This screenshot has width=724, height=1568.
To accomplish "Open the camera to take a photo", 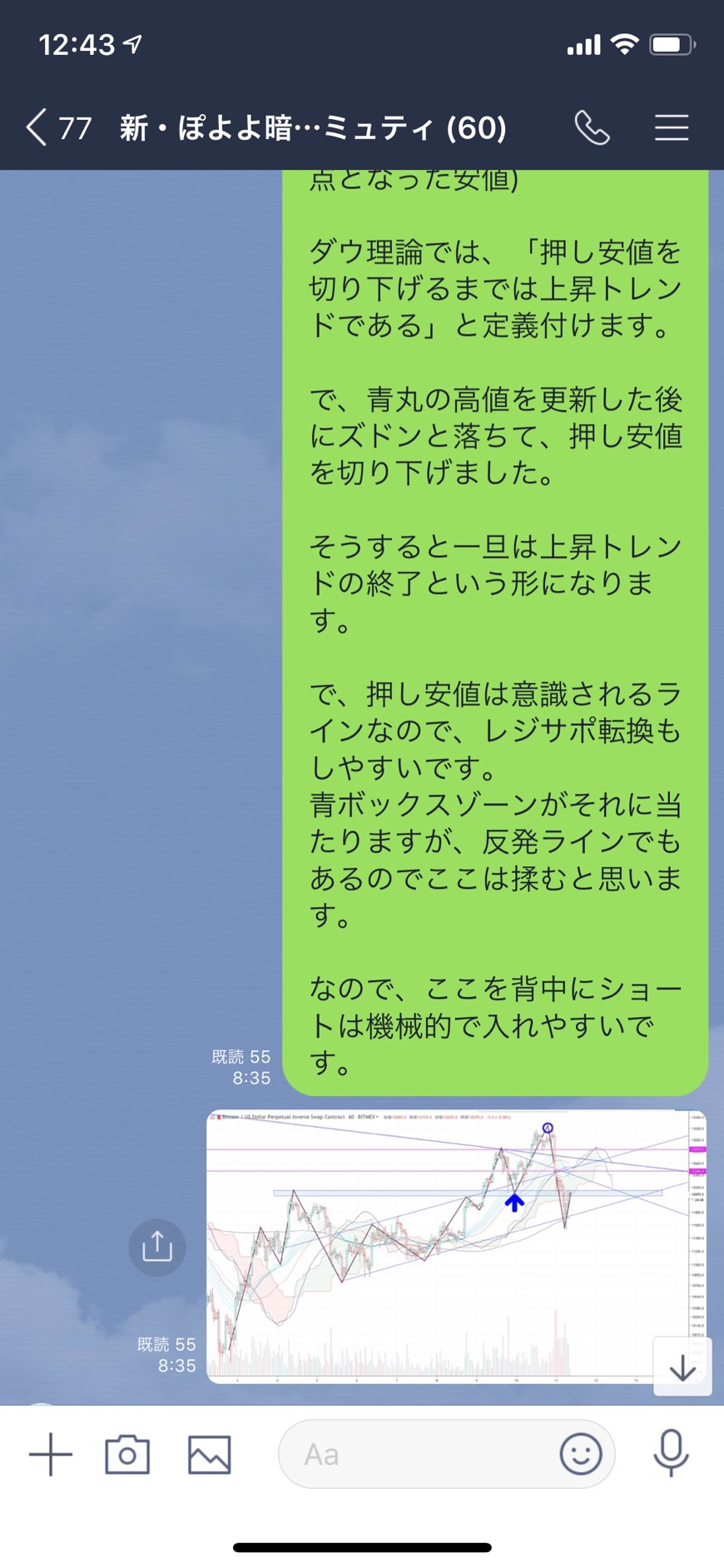I will 126,1454.
